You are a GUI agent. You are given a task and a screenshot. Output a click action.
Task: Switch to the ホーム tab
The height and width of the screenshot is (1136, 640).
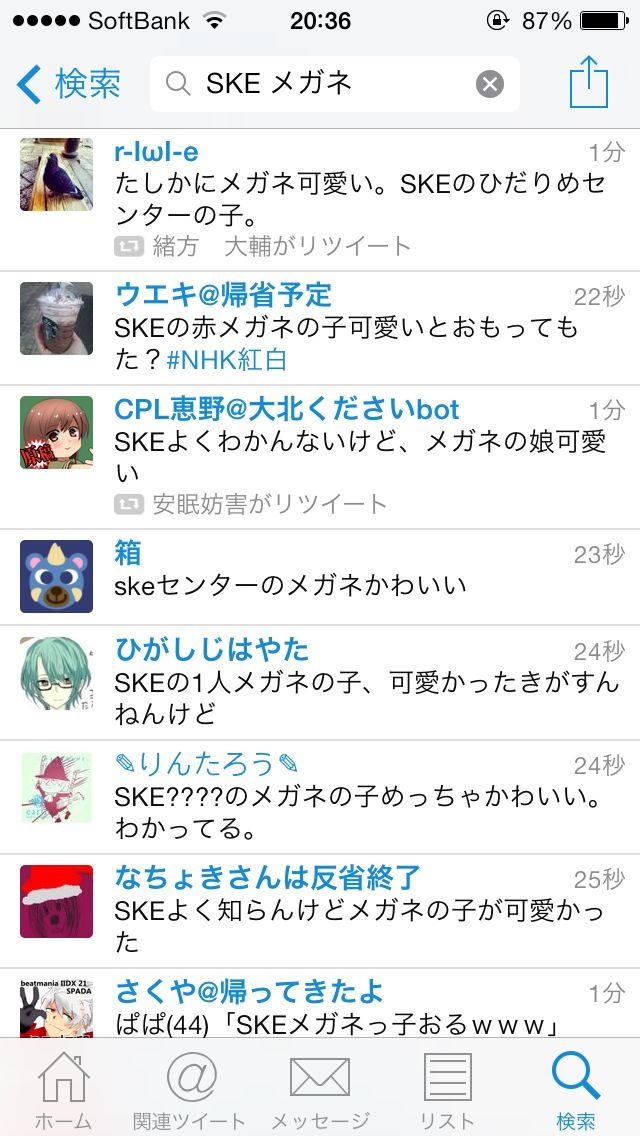point(63,1090)
